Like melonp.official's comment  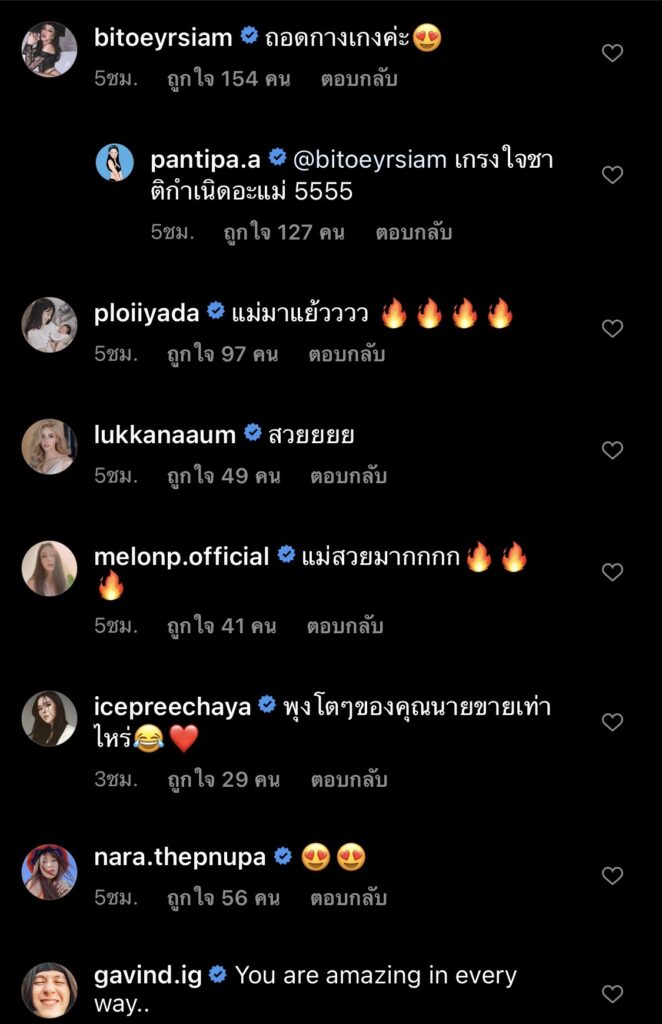pos(612,572)
